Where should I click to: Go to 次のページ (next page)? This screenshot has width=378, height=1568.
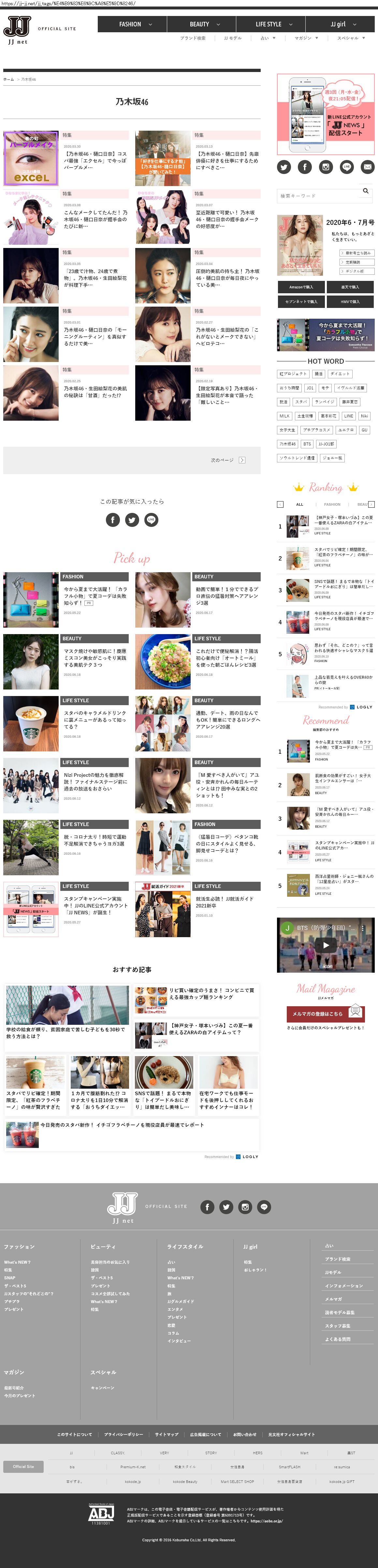coord(227,460)
